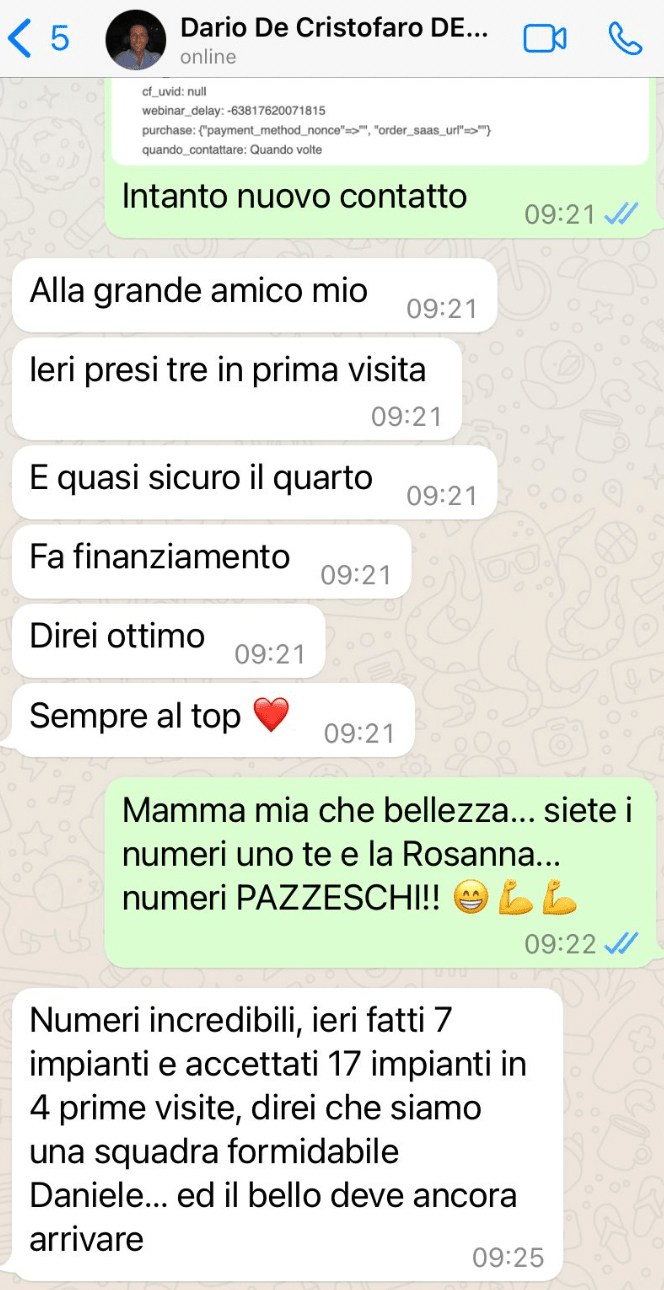Image resolution: width=664 pixels, height=1290 pixels.
Task: Start a voice call with Dario
Action: pos(625,39)
